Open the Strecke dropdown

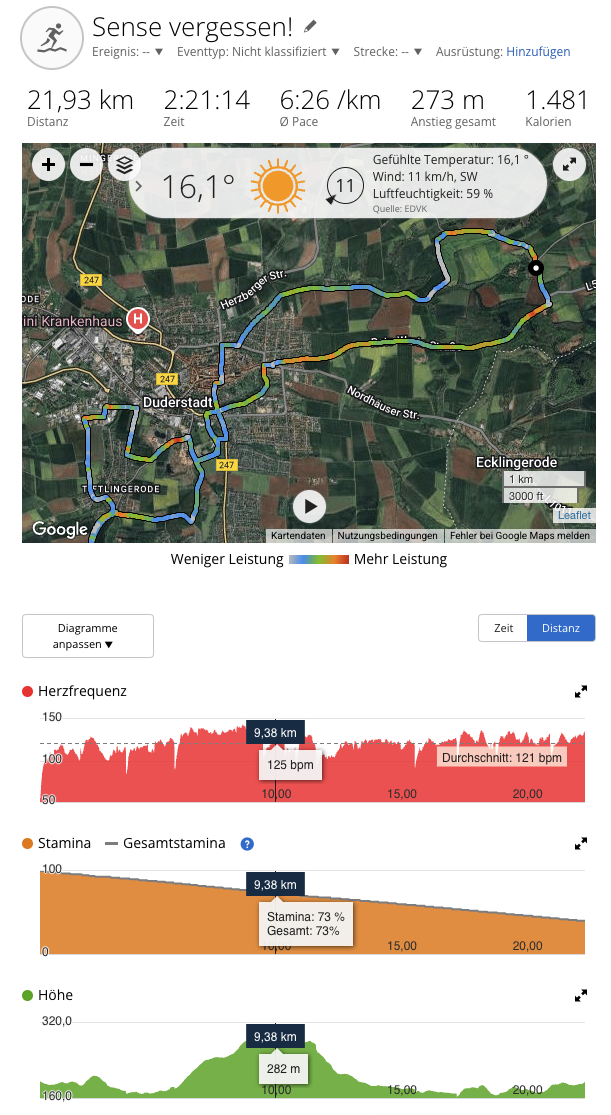[x=388, y=52]
